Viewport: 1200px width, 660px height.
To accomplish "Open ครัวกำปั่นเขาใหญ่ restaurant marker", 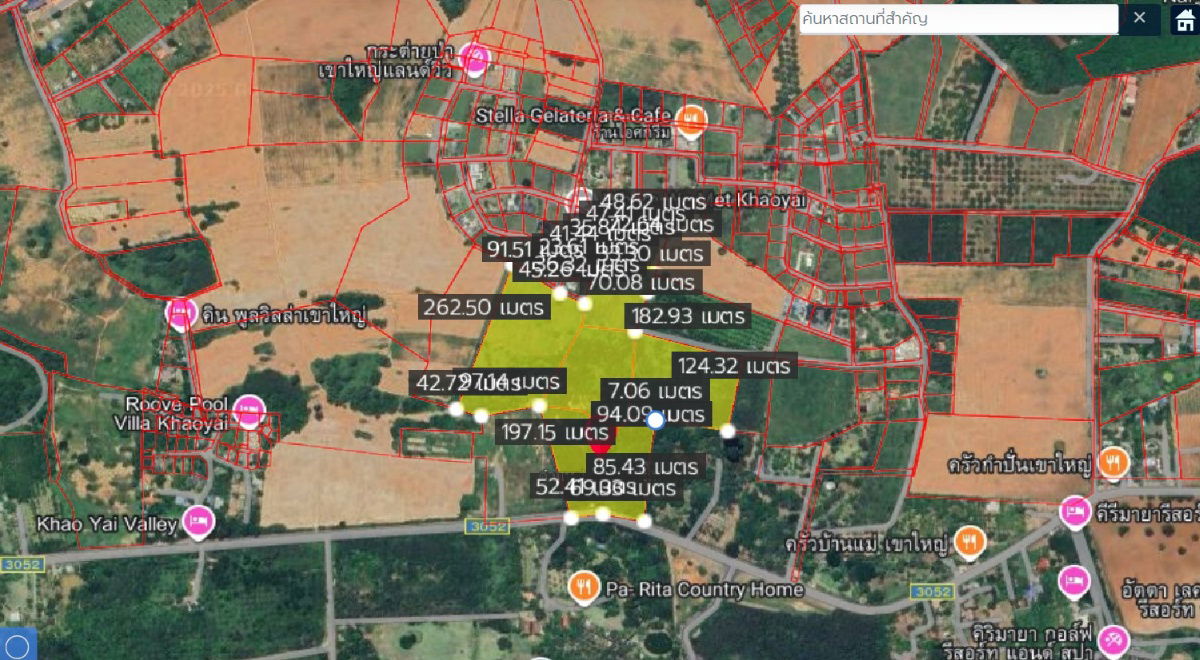I will tap(1113, 461).
